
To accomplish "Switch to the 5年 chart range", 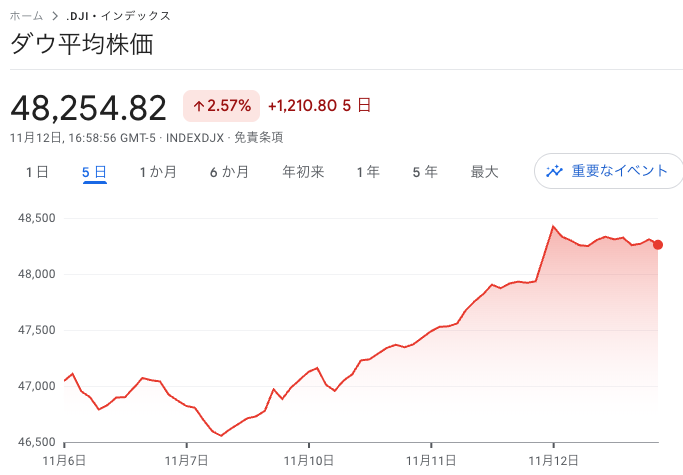I will point(425,172).
